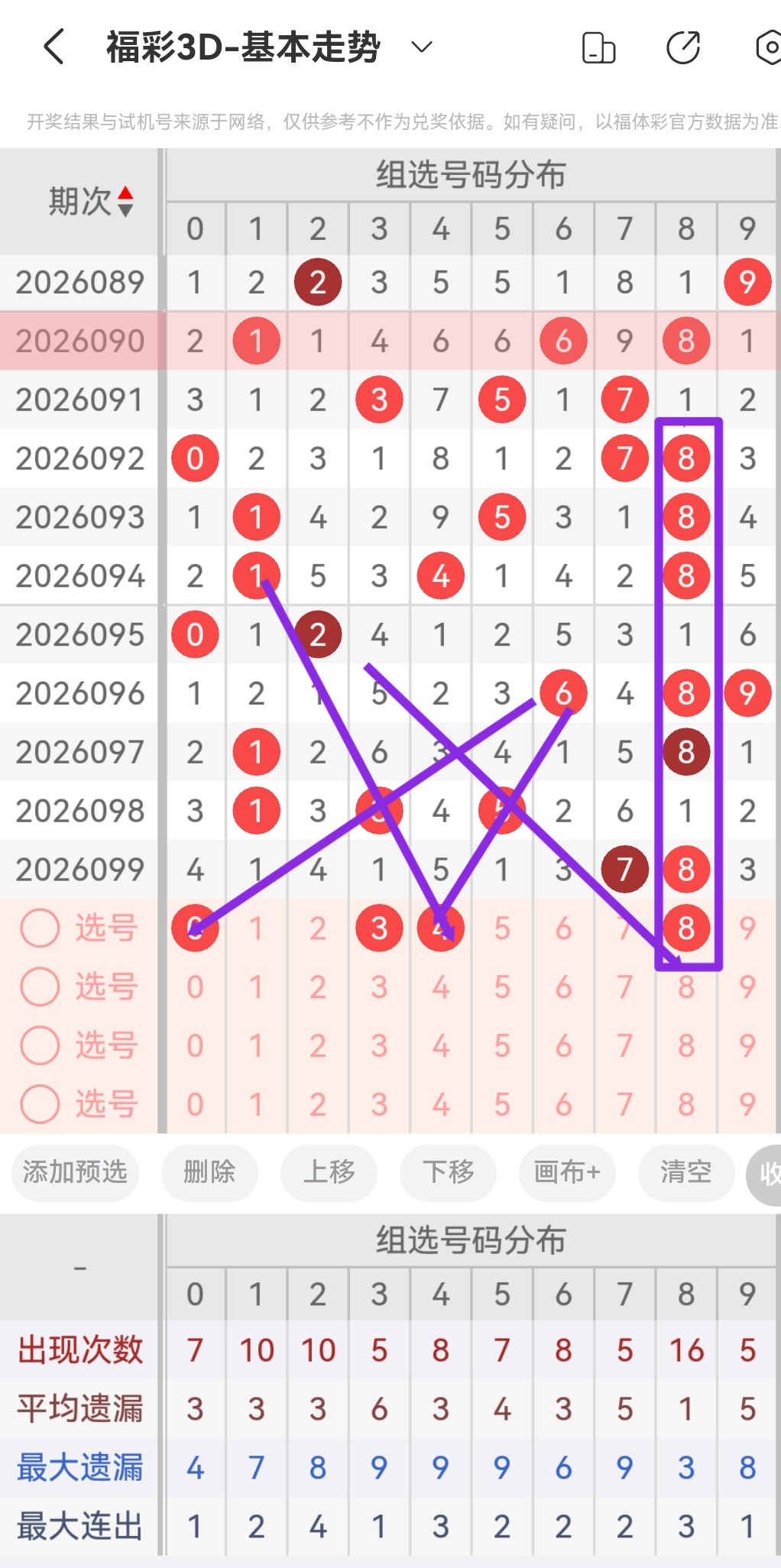Select the bottom 选号 radio circle
Screen dimensions: 781x1568
pos(40,1103)
